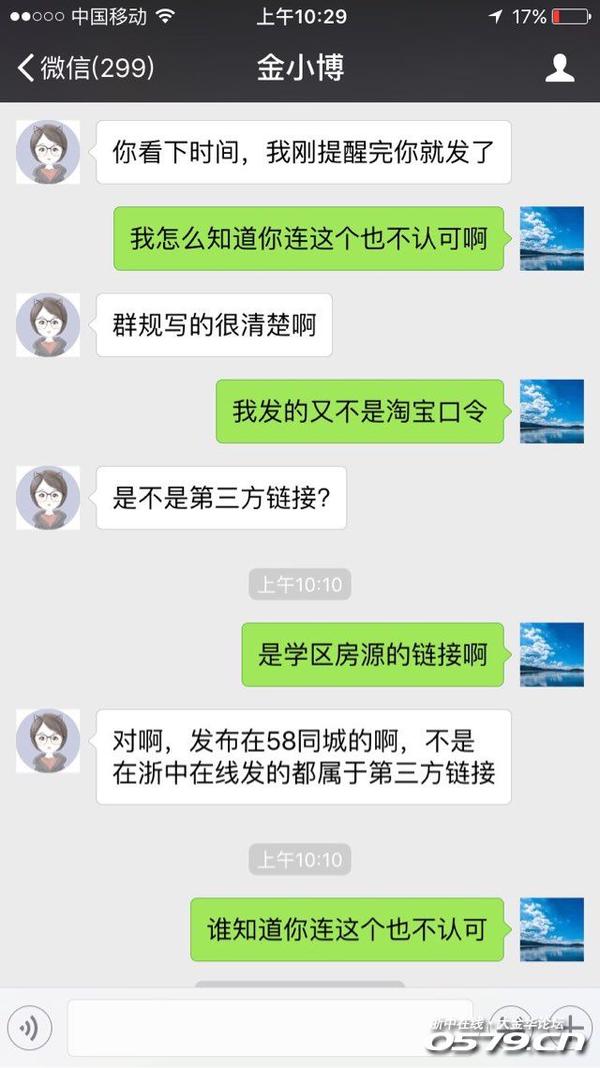
Task: Tap my avatar next to 是学区房源的链接啊
Action: (551, 654)
